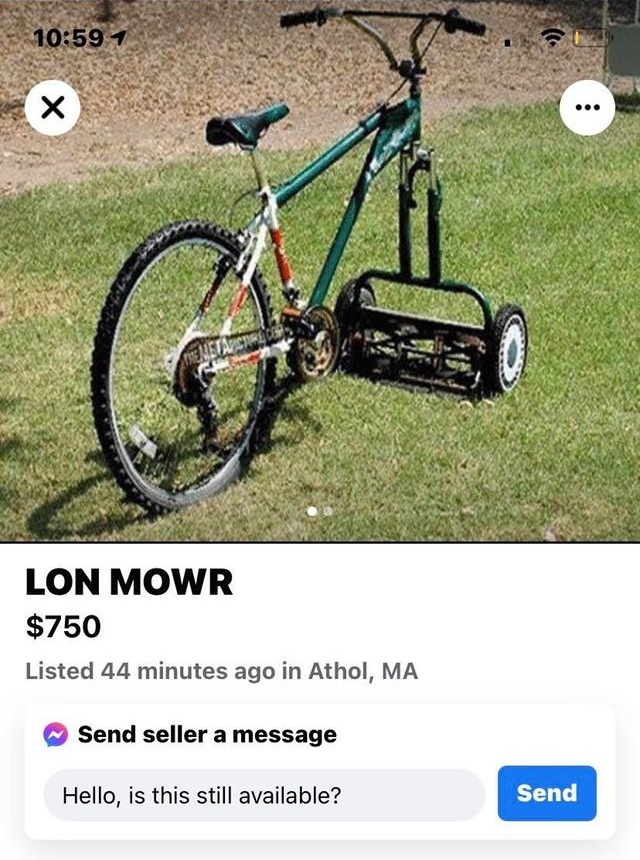Open the three-dot overflow menu
640x860 pixels.
pyautogui.click(x=587, y=108)
